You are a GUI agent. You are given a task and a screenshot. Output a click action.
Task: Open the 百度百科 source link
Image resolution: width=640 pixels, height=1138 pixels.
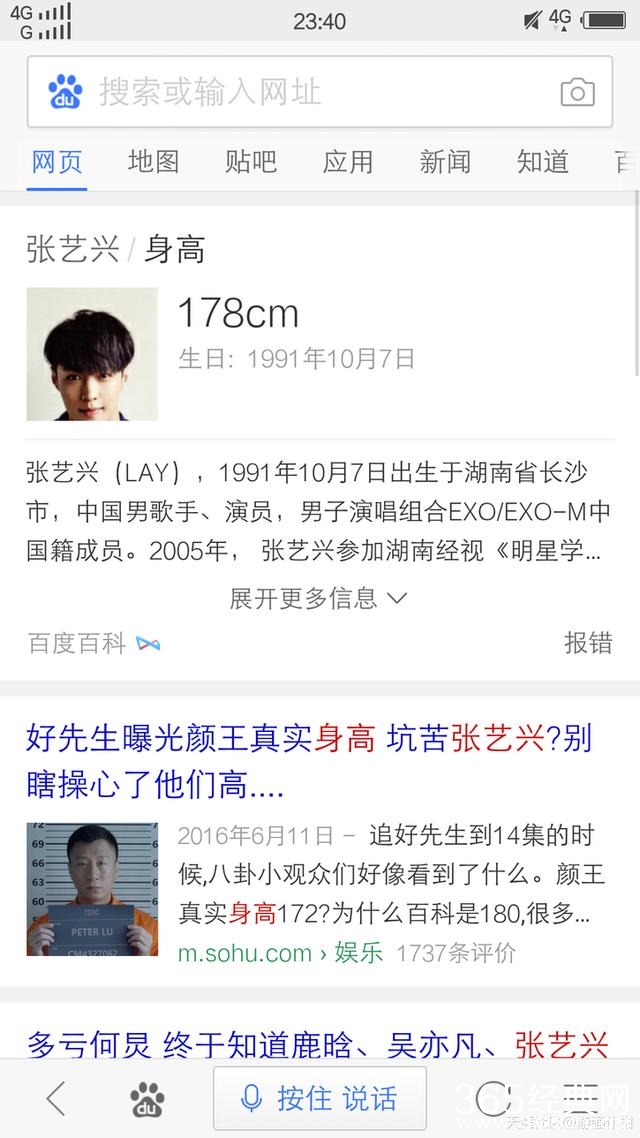click(x=78, y=643)
